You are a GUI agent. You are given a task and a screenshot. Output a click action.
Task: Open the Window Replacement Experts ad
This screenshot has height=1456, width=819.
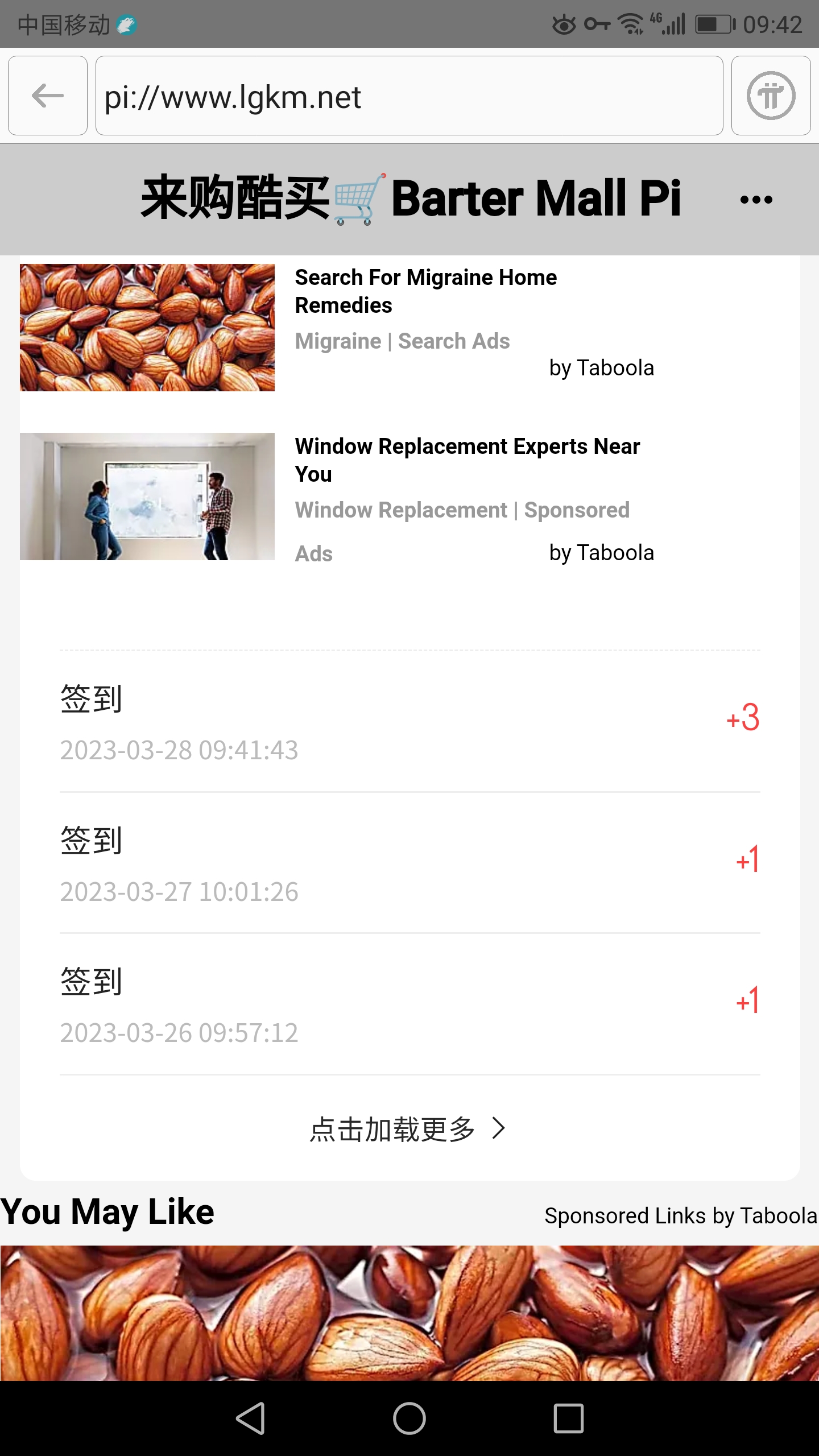click(x=466, y=460)
